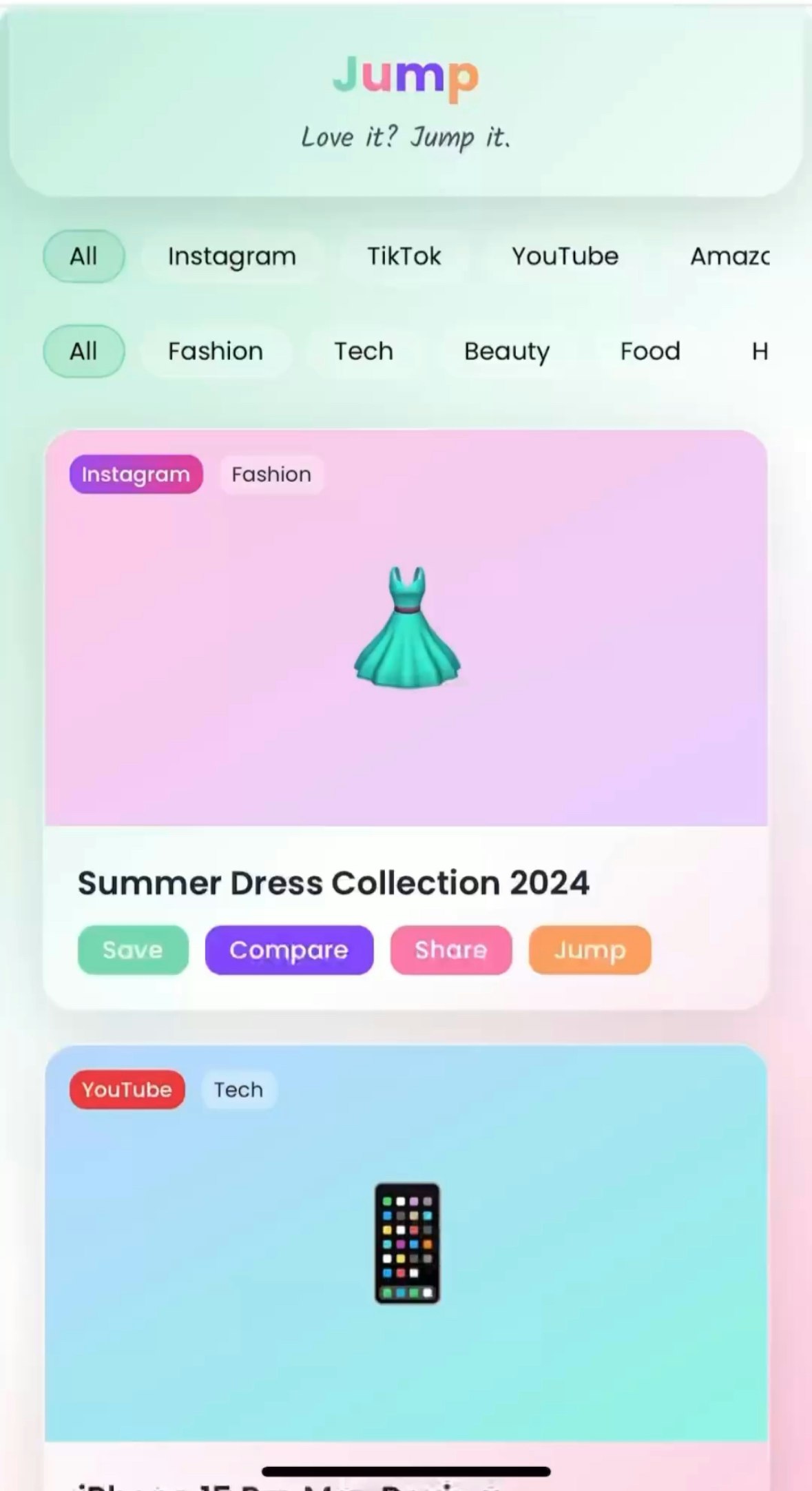This screenshot has height=1491, width=812.
Task: Show only YouTube items
Action: tap(565, 256)
